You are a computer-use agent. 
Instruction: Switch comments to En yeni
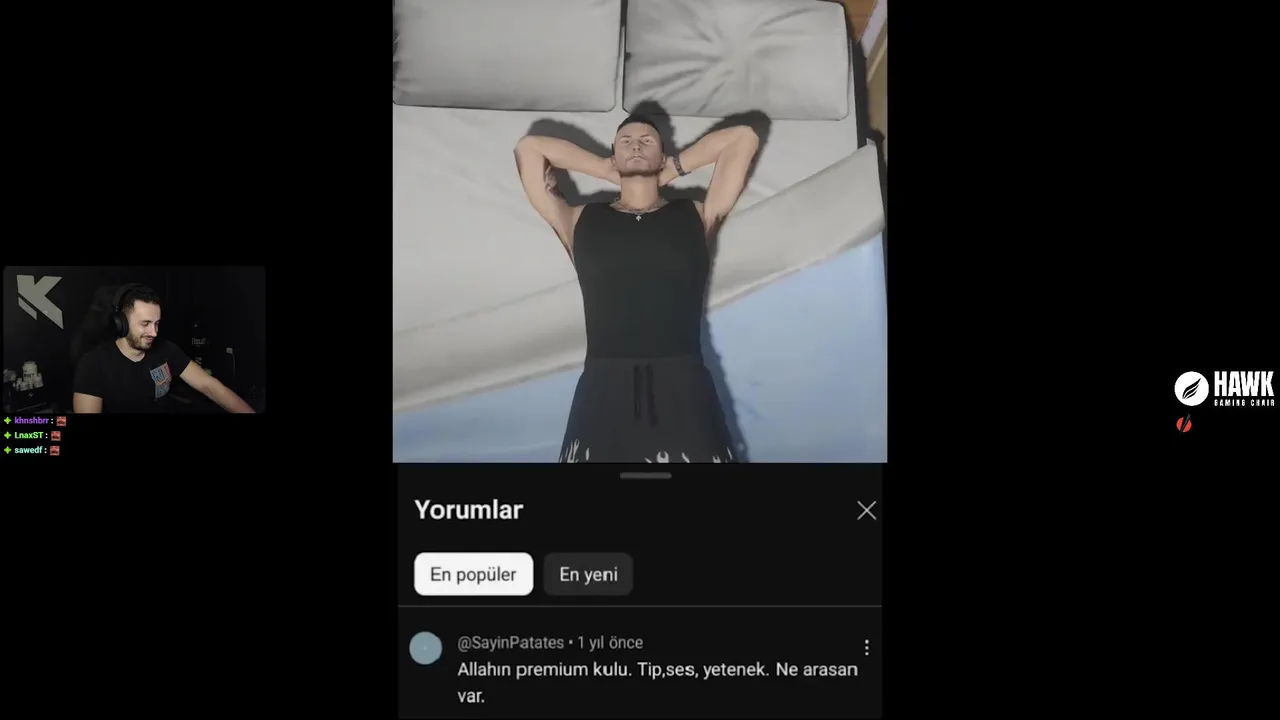click(x=588, y=574)
